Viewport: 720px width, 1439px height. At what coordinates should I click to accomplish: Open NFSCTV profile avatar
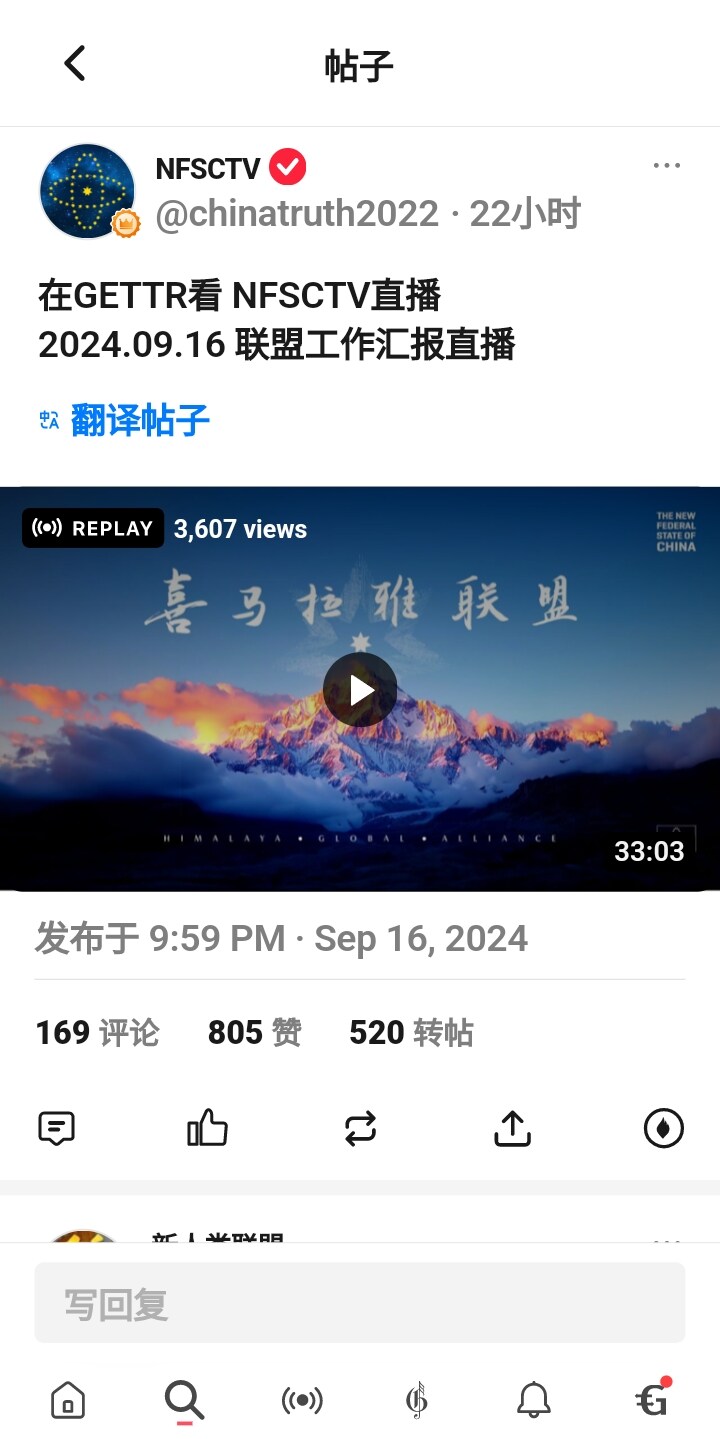(87, 191)
